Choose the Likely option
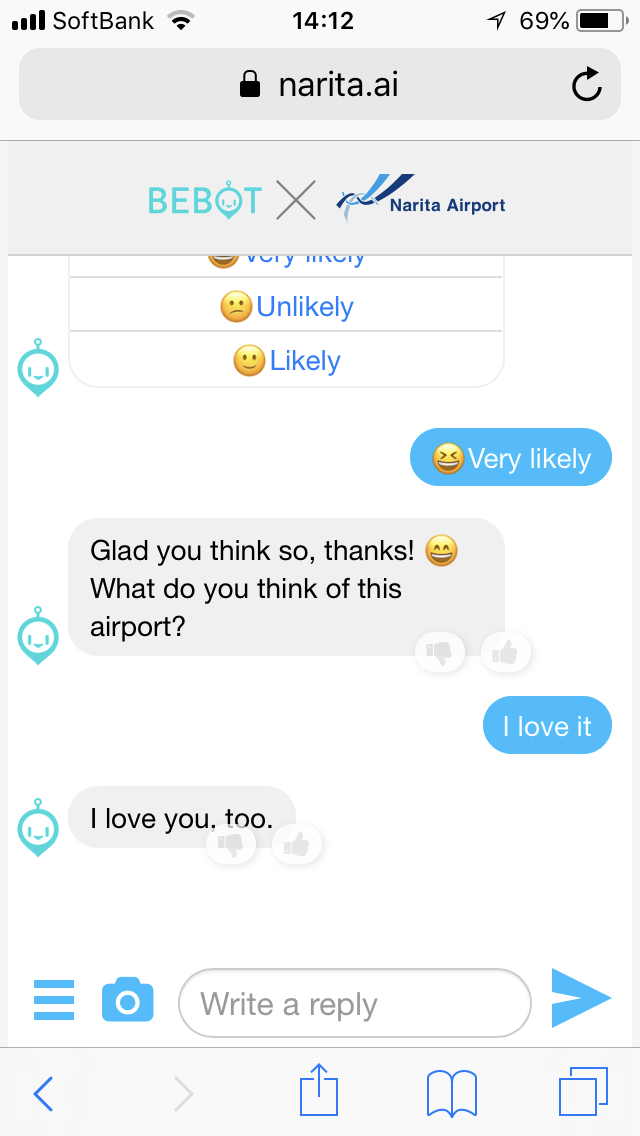 (287, 360)
